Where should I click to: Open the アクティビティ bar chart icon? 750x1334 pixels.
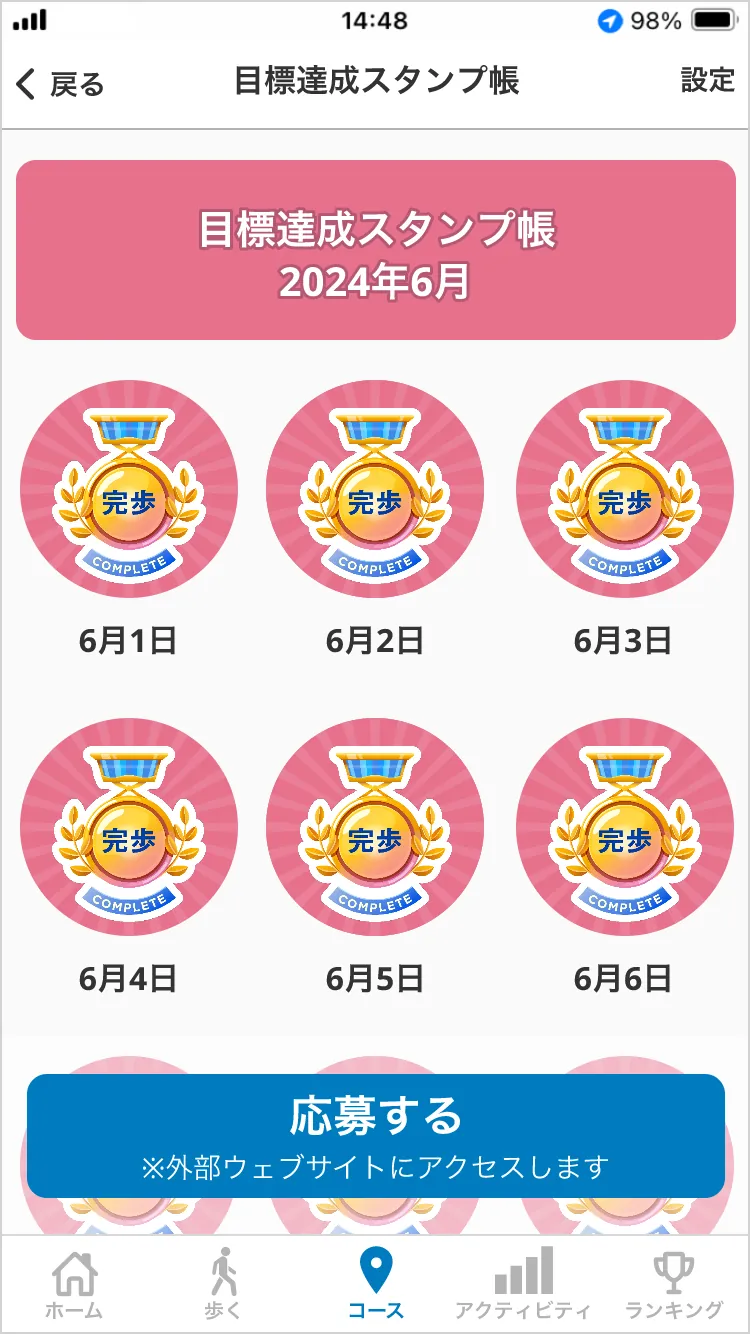click(x=524, y=1277)
